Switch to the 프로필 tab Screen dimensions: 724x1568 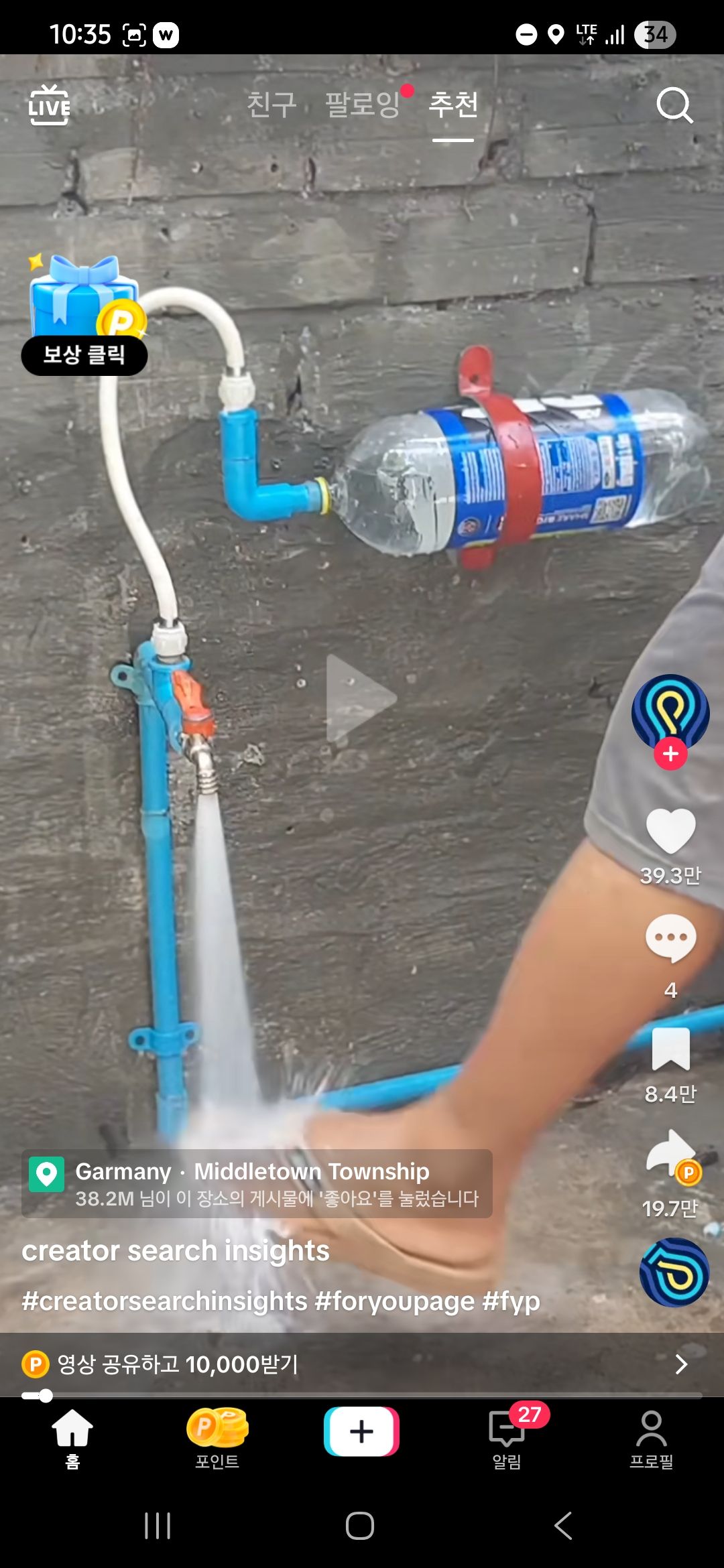(x=651, y=1438)
